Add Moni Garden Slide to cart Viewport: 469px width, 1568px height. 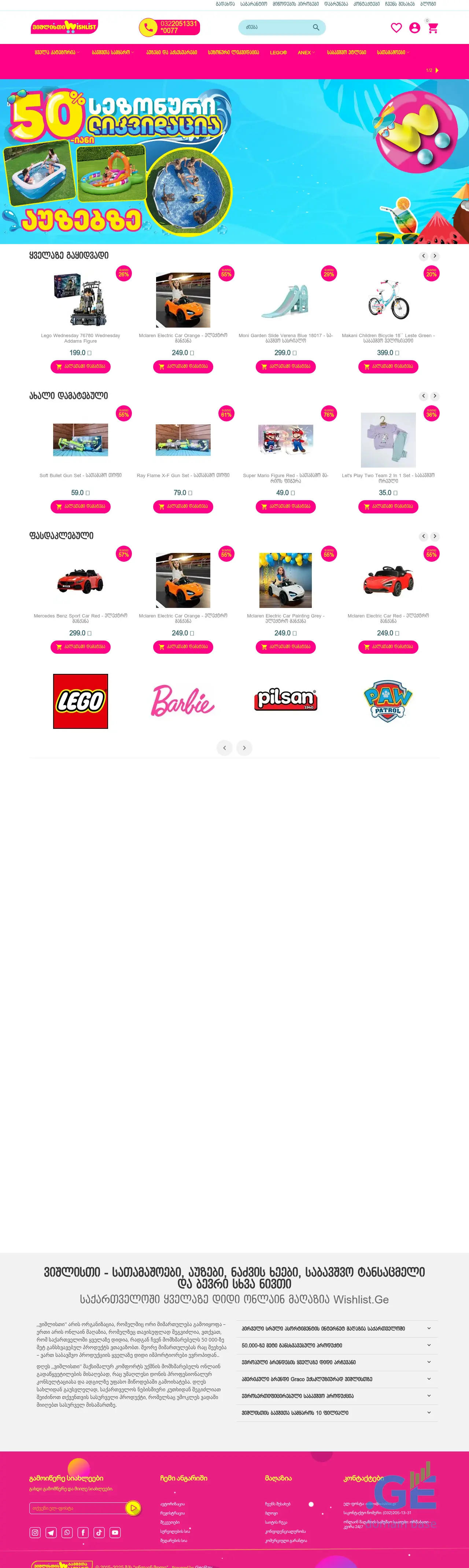tap(285, 366)
